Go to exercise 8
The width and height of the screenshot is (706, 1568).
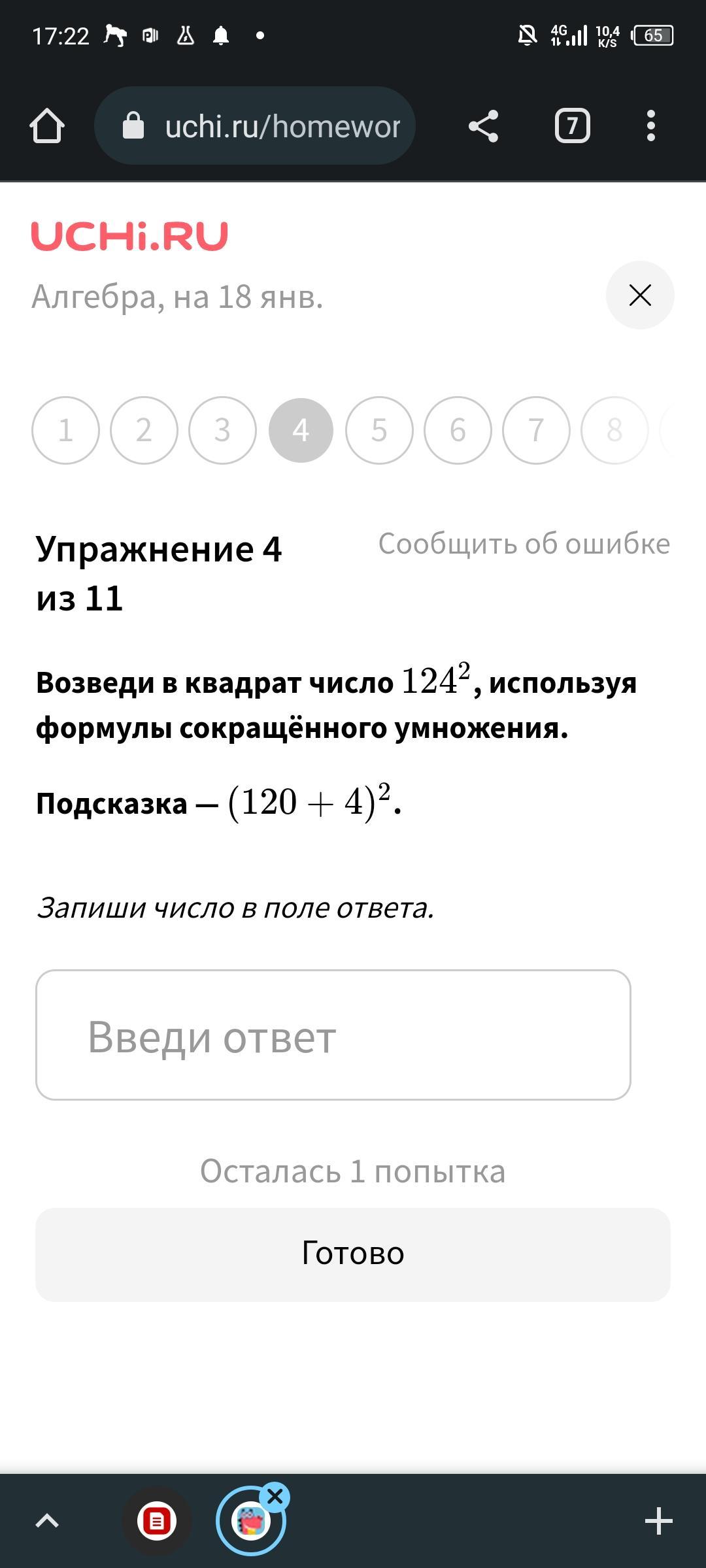pos(614,430)
